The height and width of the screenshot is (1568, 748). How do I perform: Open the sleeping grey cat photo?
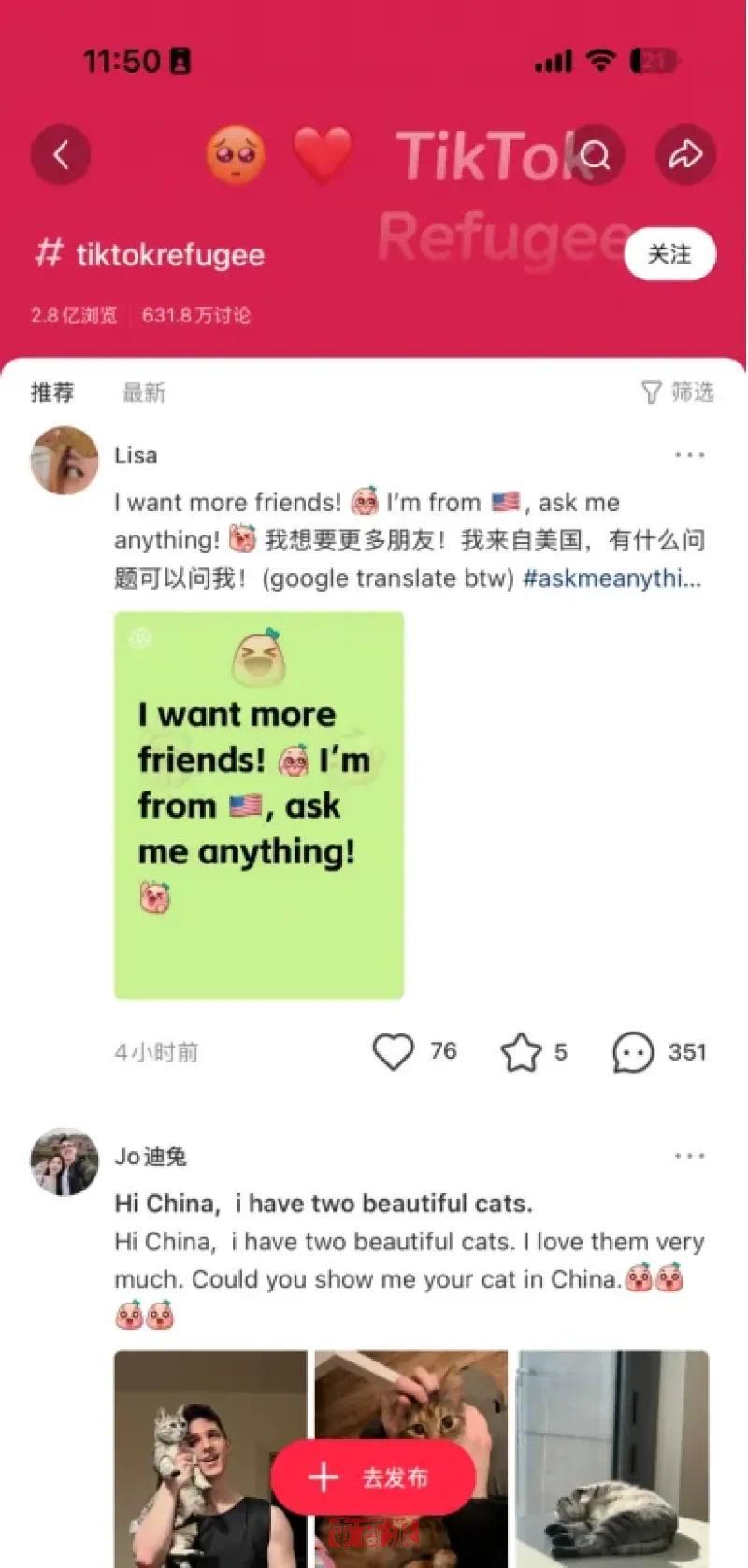click(x=612, y=1458)
